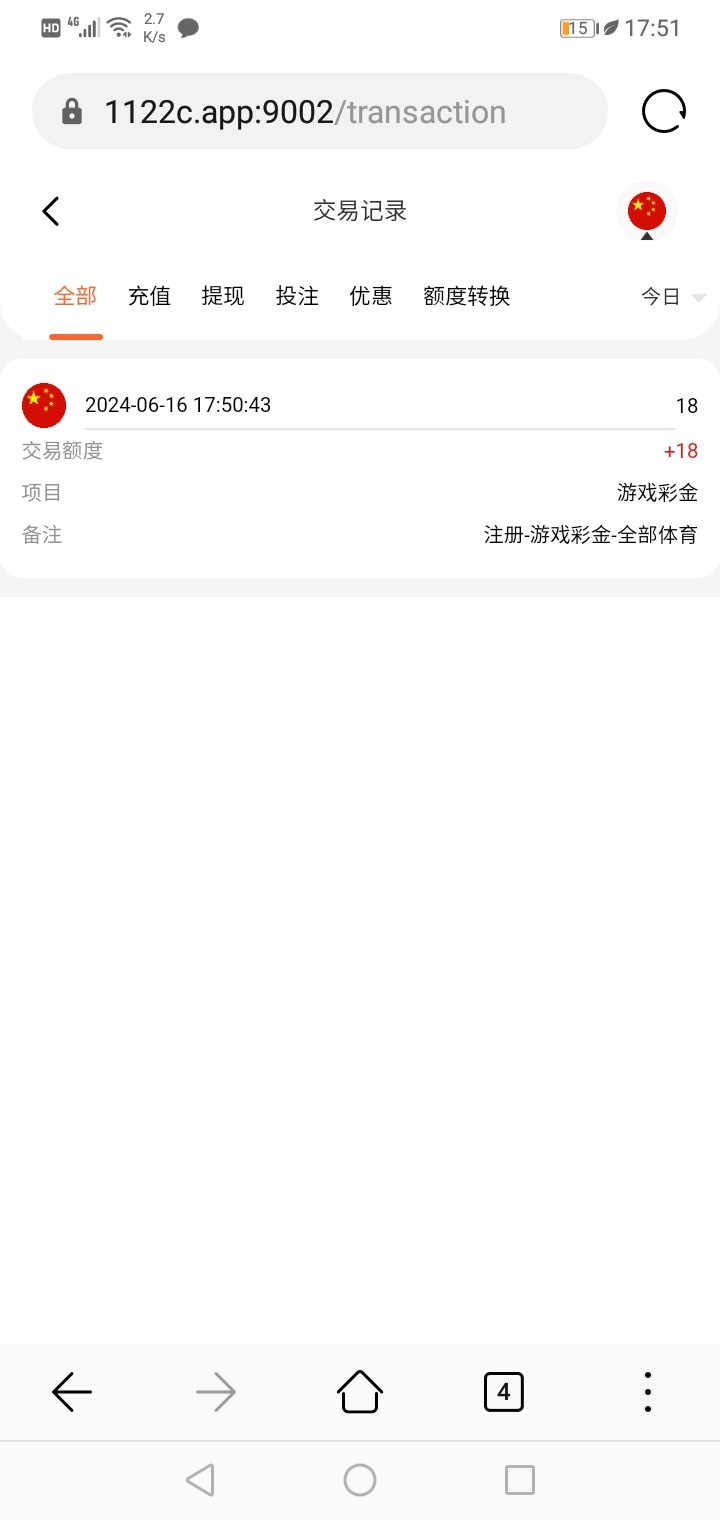Open the 优惠 tab
This screenshot has height=1520, width=720.
(371, 296)
